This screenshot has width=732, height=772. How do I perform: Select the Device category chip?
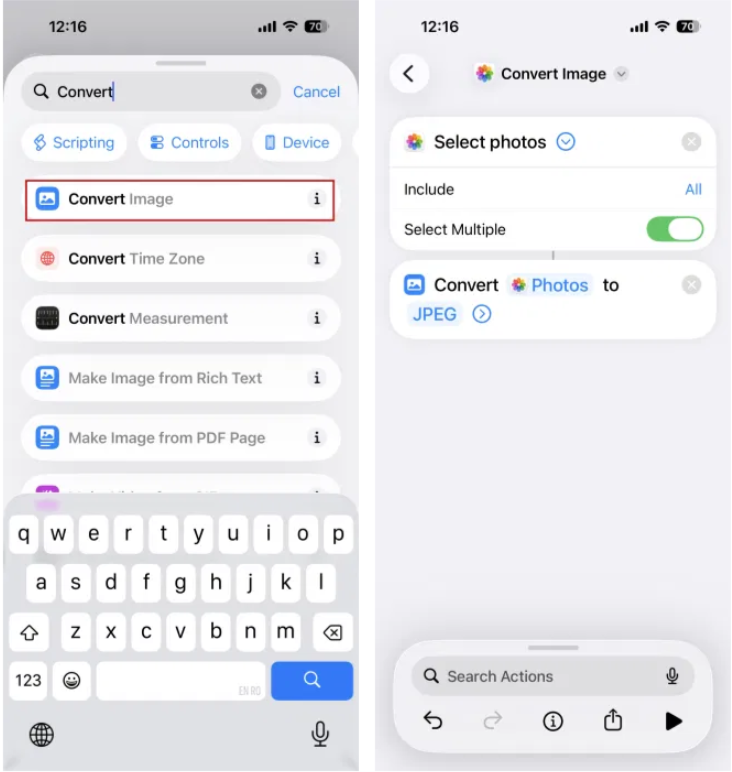[296, 142]
